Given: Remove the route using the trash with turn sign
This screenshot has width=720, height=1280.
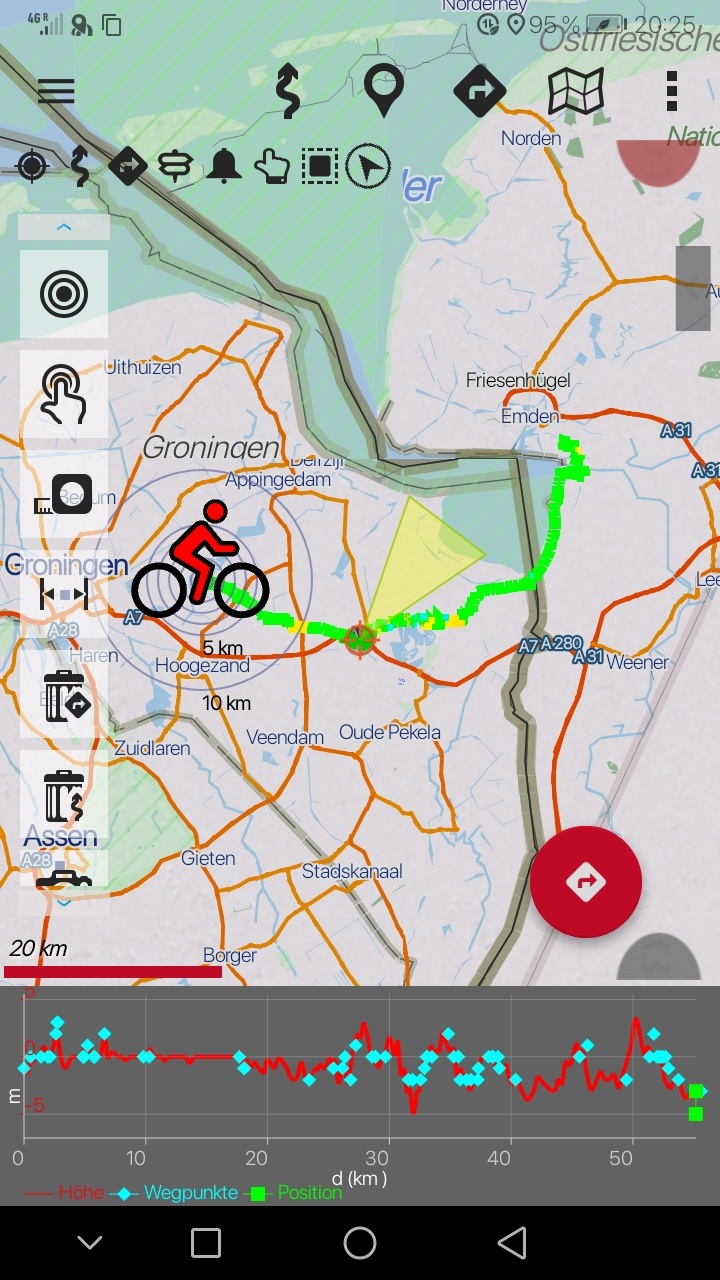Looking at the screenshot, I should [x=64, y=694].
